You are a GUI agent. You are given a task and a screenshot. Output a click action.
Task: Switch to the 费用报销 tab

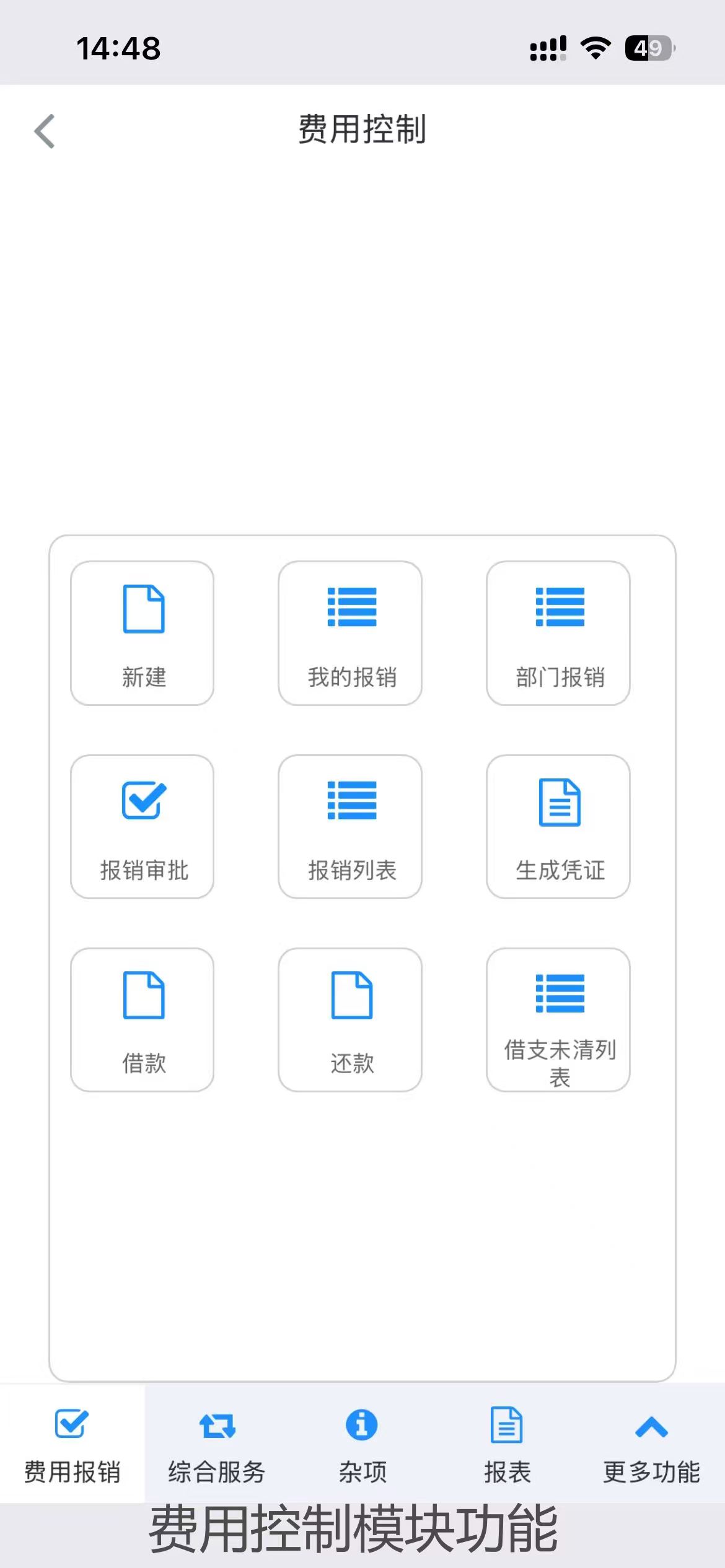pyautogui.click(x=72, y=1444)
